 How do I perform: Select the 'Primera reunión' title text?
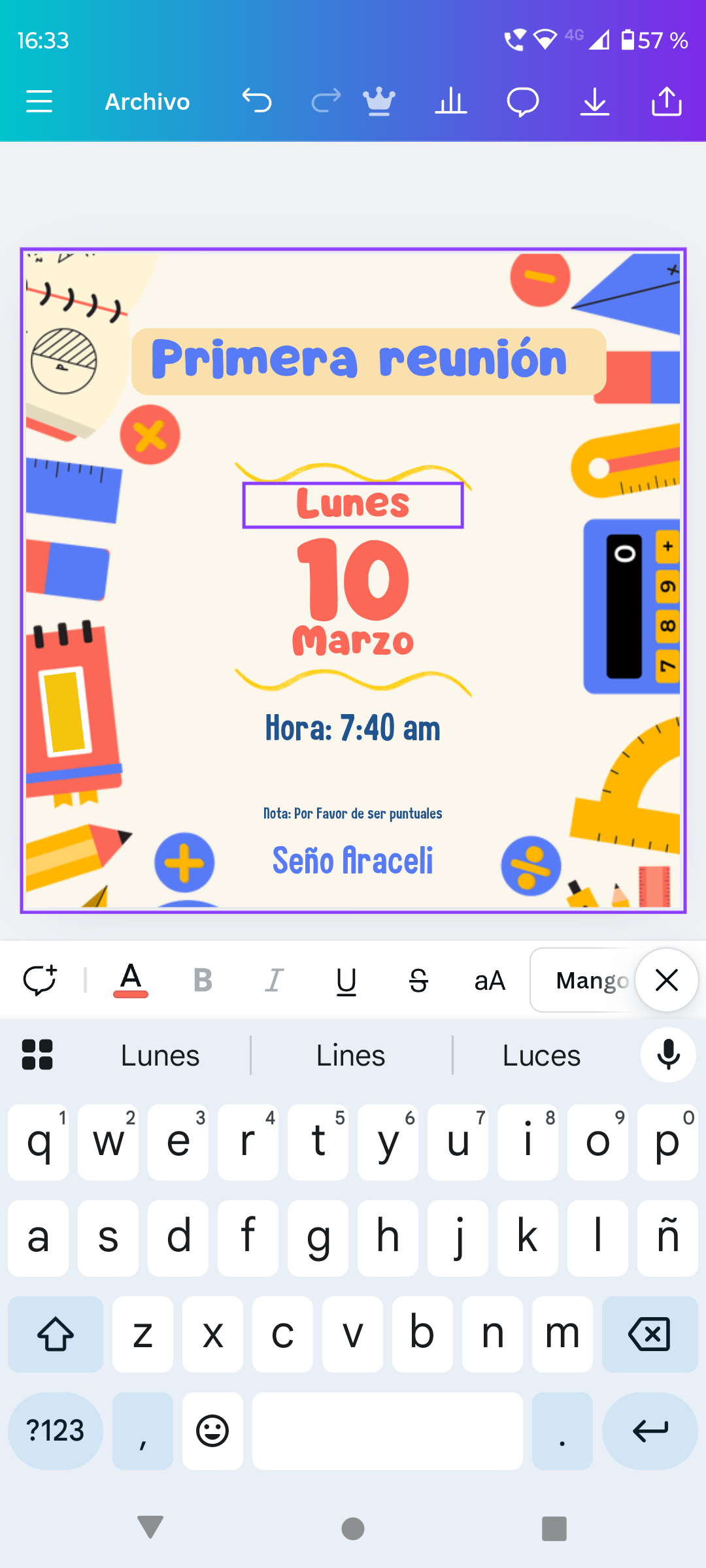360,359
